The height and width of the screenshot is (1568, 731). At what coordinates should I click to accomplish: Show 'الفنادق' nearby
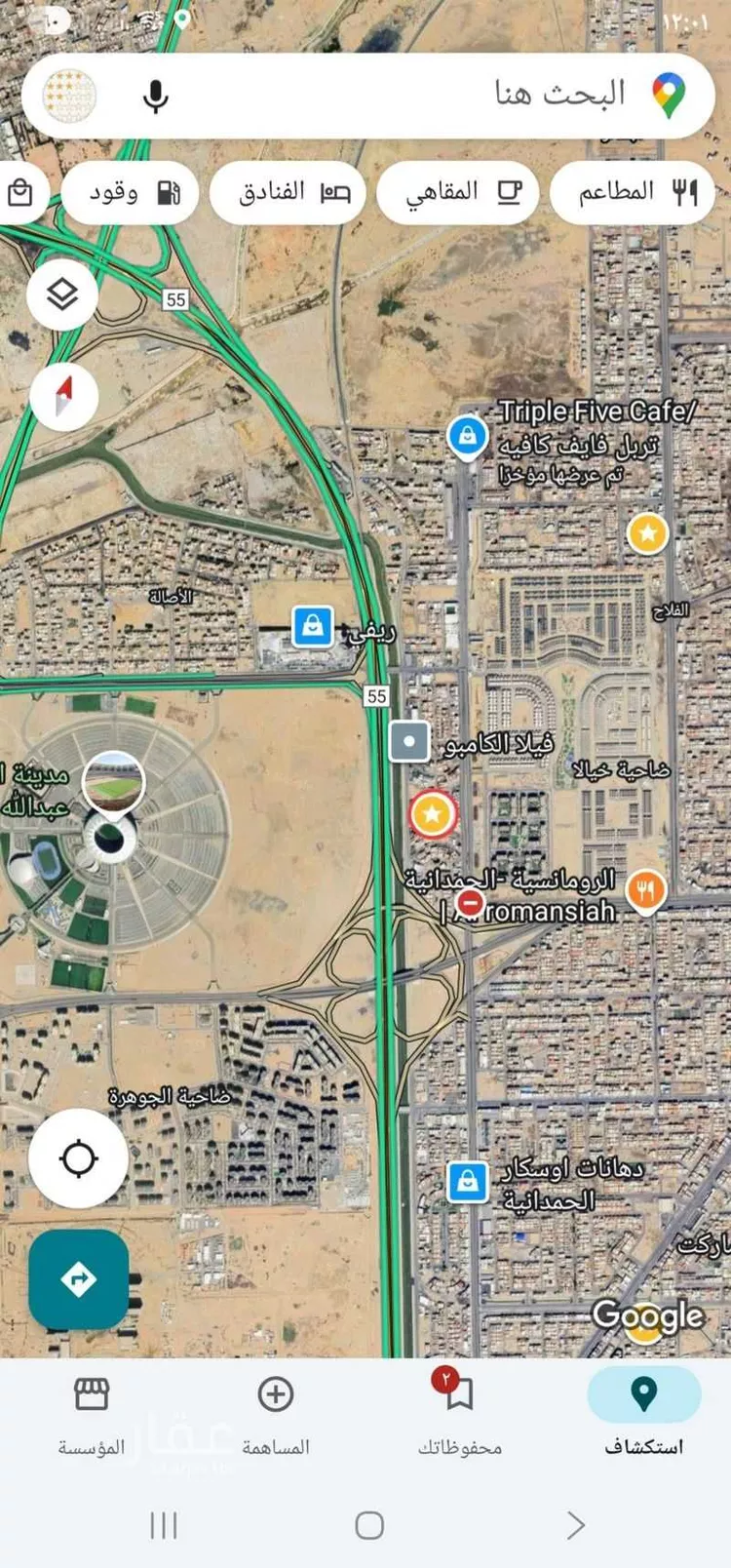pos(289,192)
